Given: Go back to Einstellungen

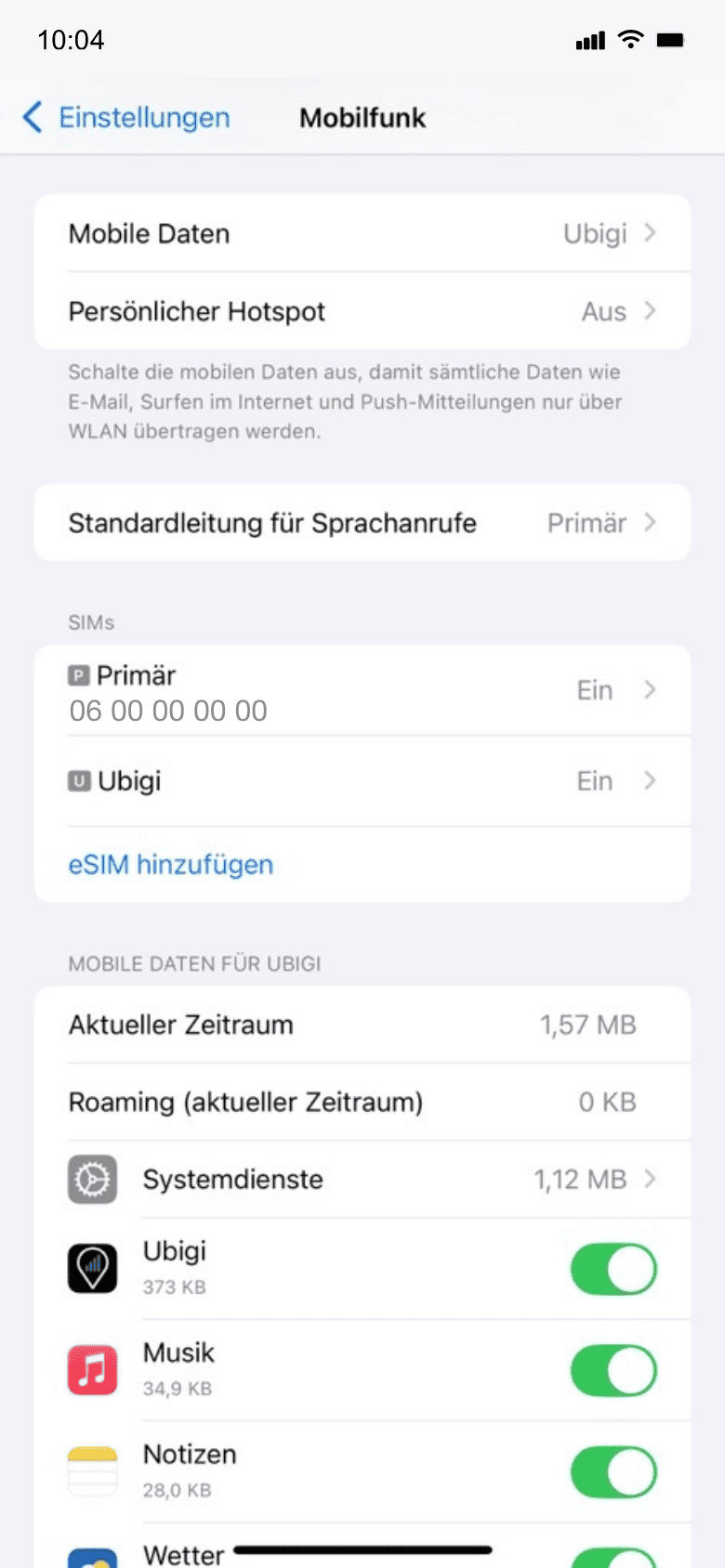Looking at the screenshot, I should 127,118.
